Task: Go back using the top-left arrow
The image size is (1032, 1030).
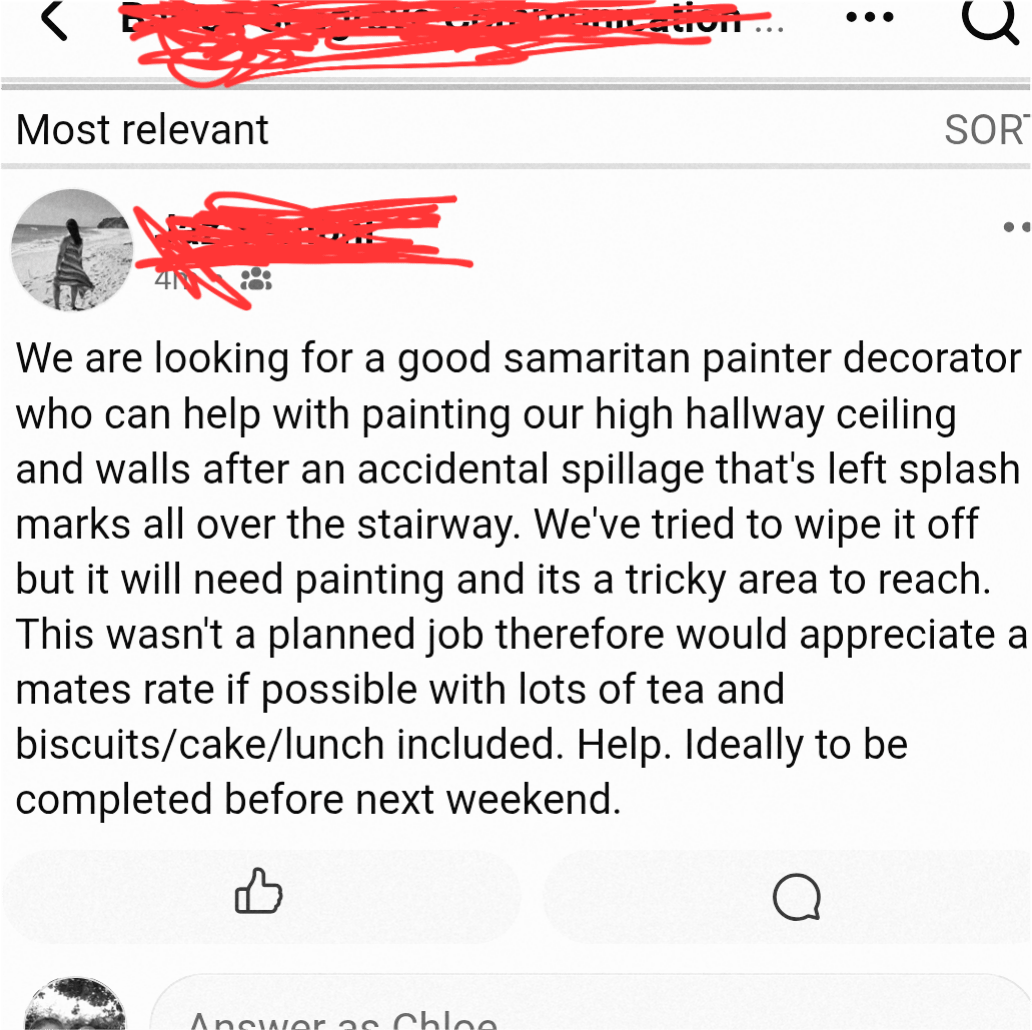Action: pos(53,20)
